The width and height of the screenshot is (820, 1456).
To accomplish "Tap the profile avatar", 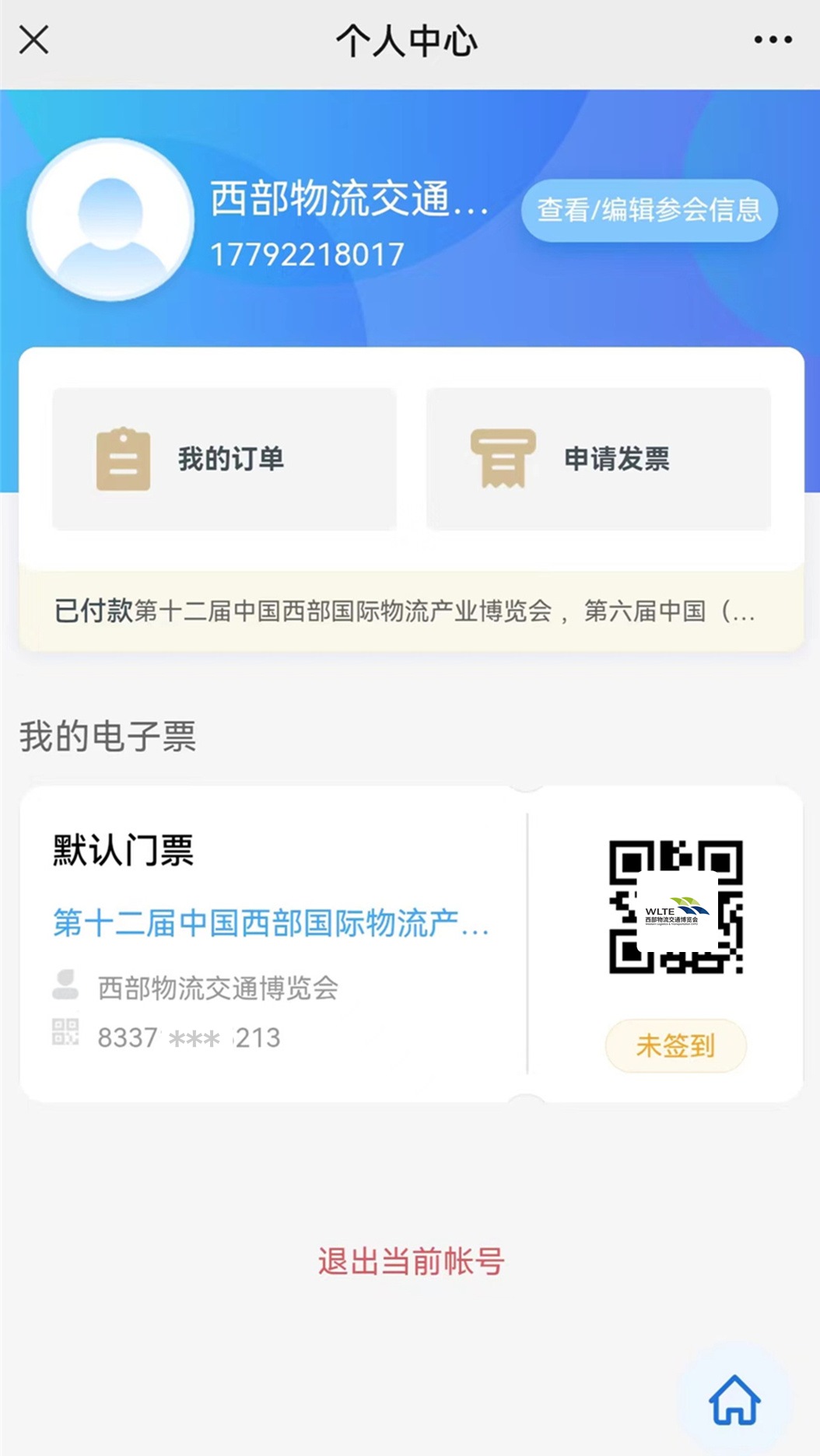I will (x=110, y=219).
